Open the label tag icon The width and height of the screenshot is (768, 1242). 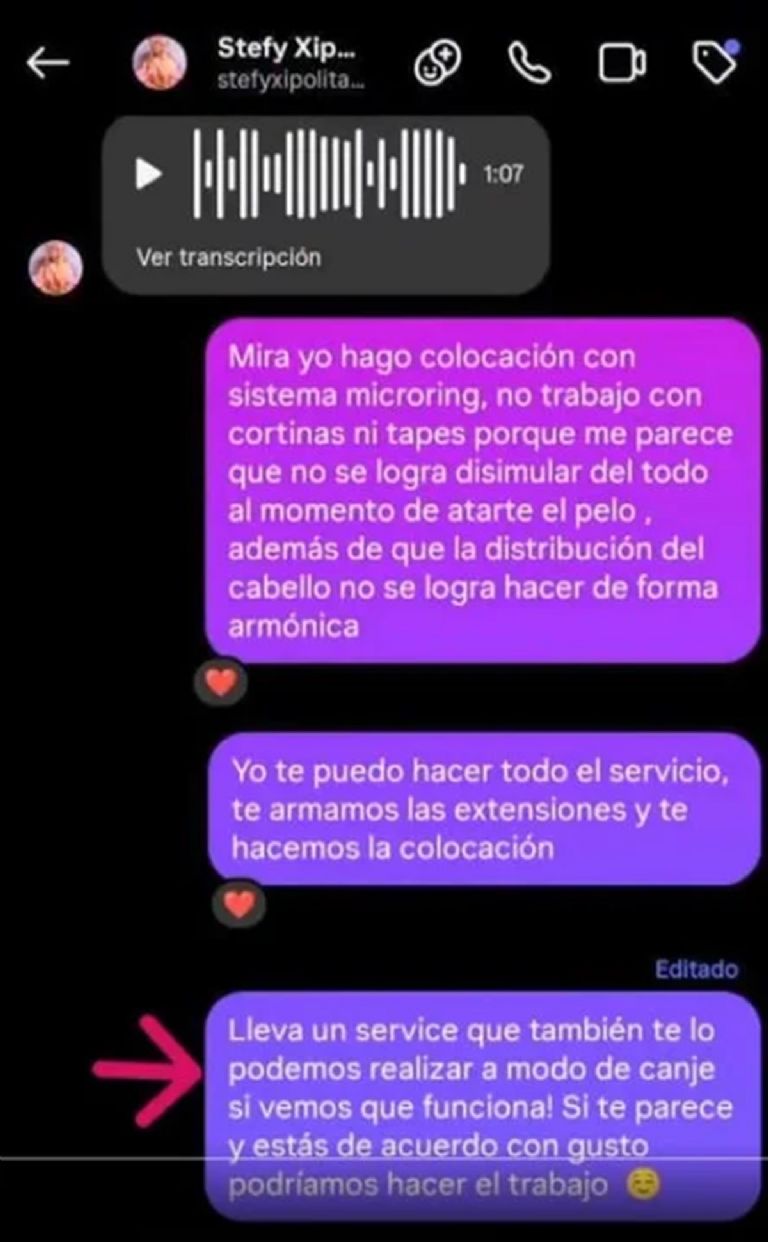[714, 63]
